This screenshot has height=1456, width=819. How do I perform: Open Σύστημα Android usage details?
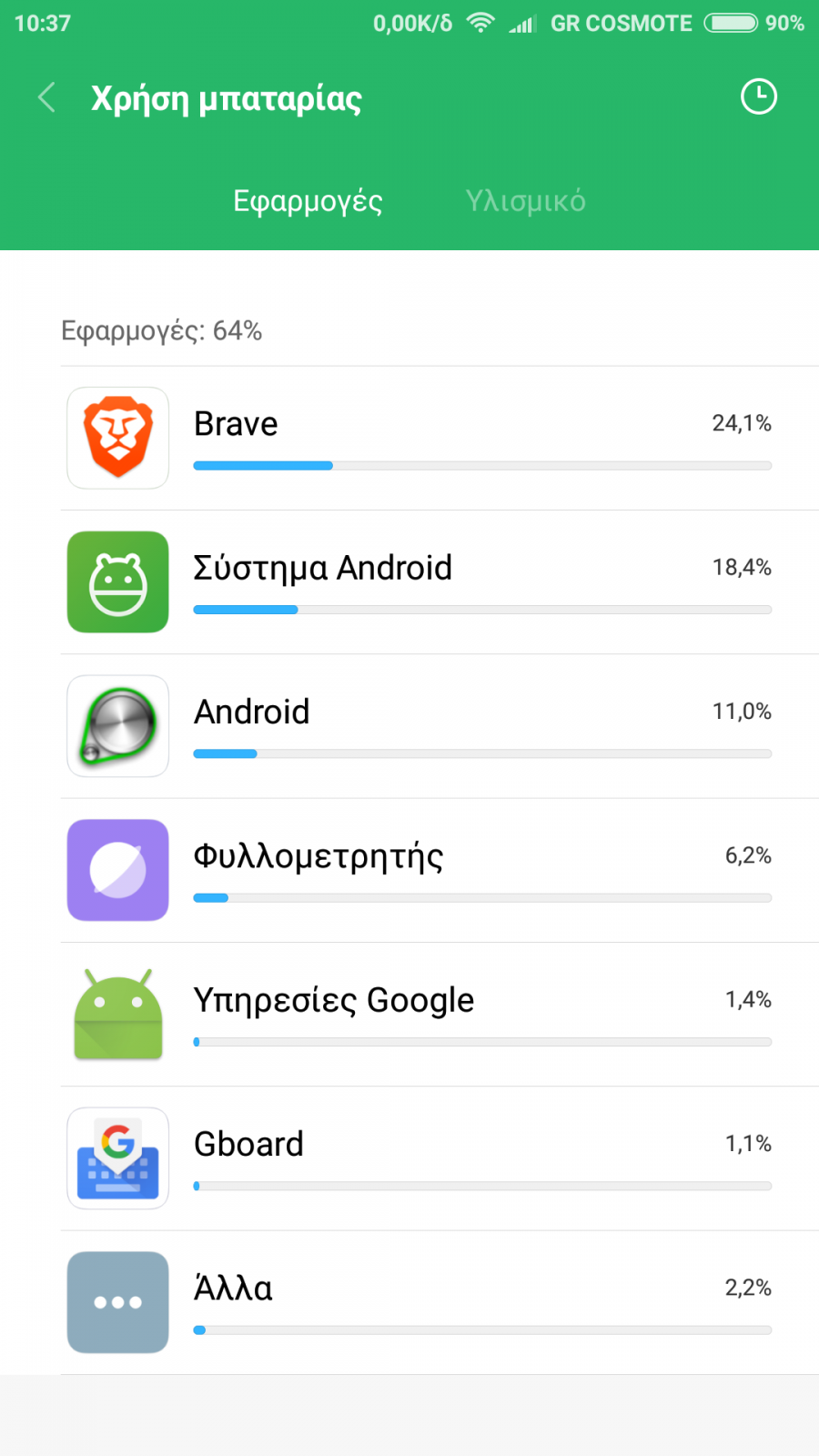[440, 582]
